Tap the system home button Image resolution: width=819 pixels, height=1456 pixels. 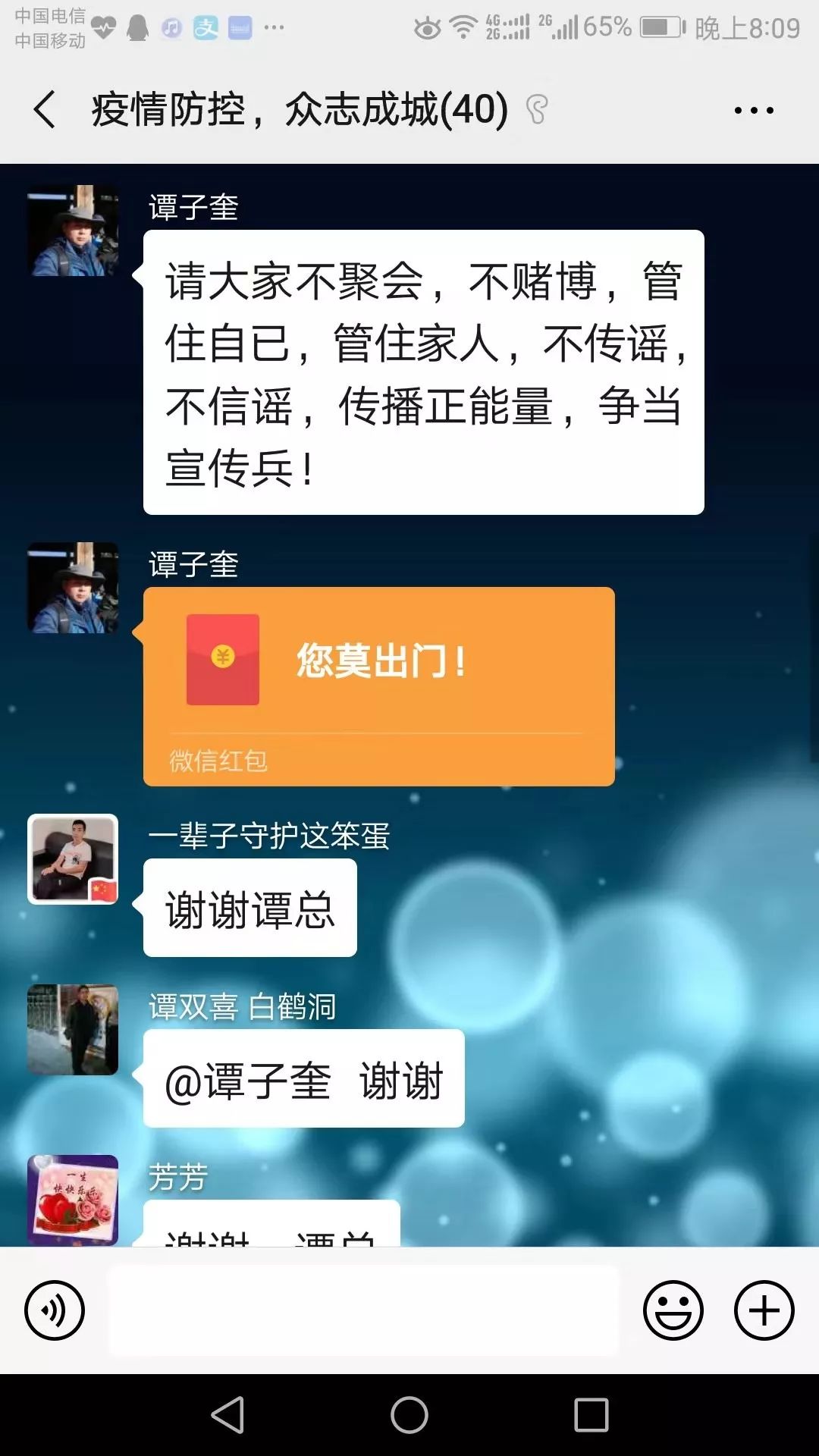[x=409, y=1415]
